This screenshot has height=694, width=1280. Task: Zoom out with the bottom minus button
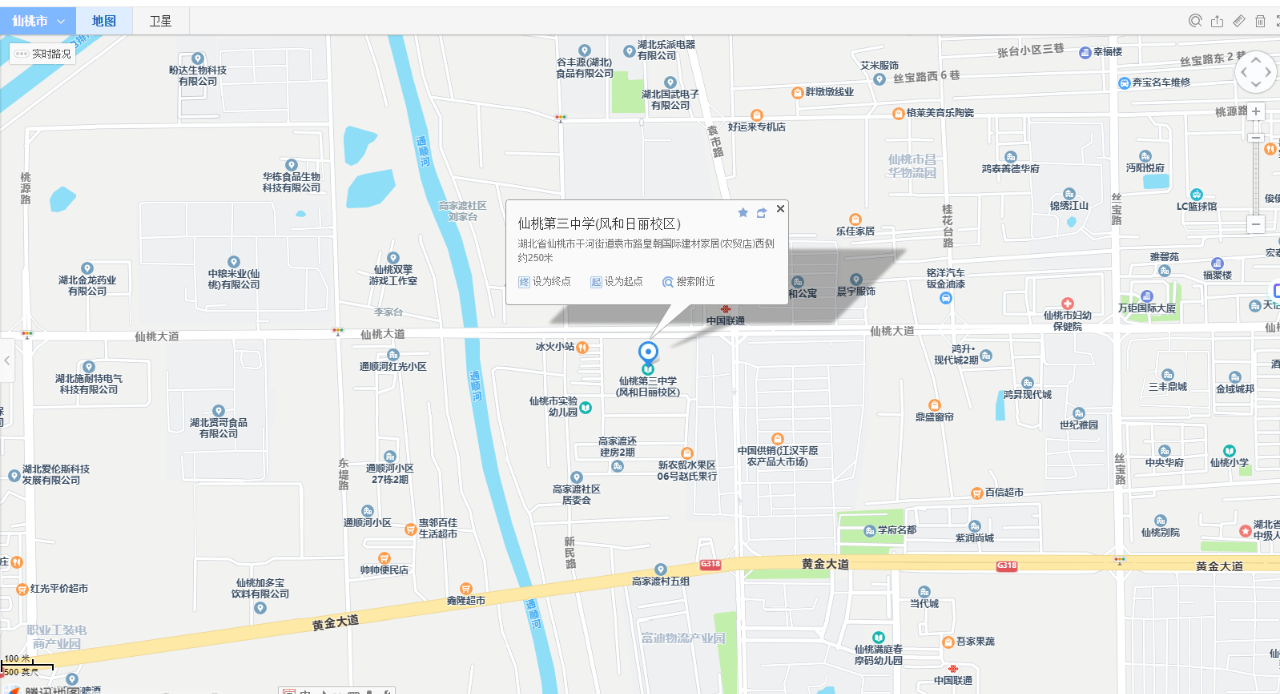1256,225
